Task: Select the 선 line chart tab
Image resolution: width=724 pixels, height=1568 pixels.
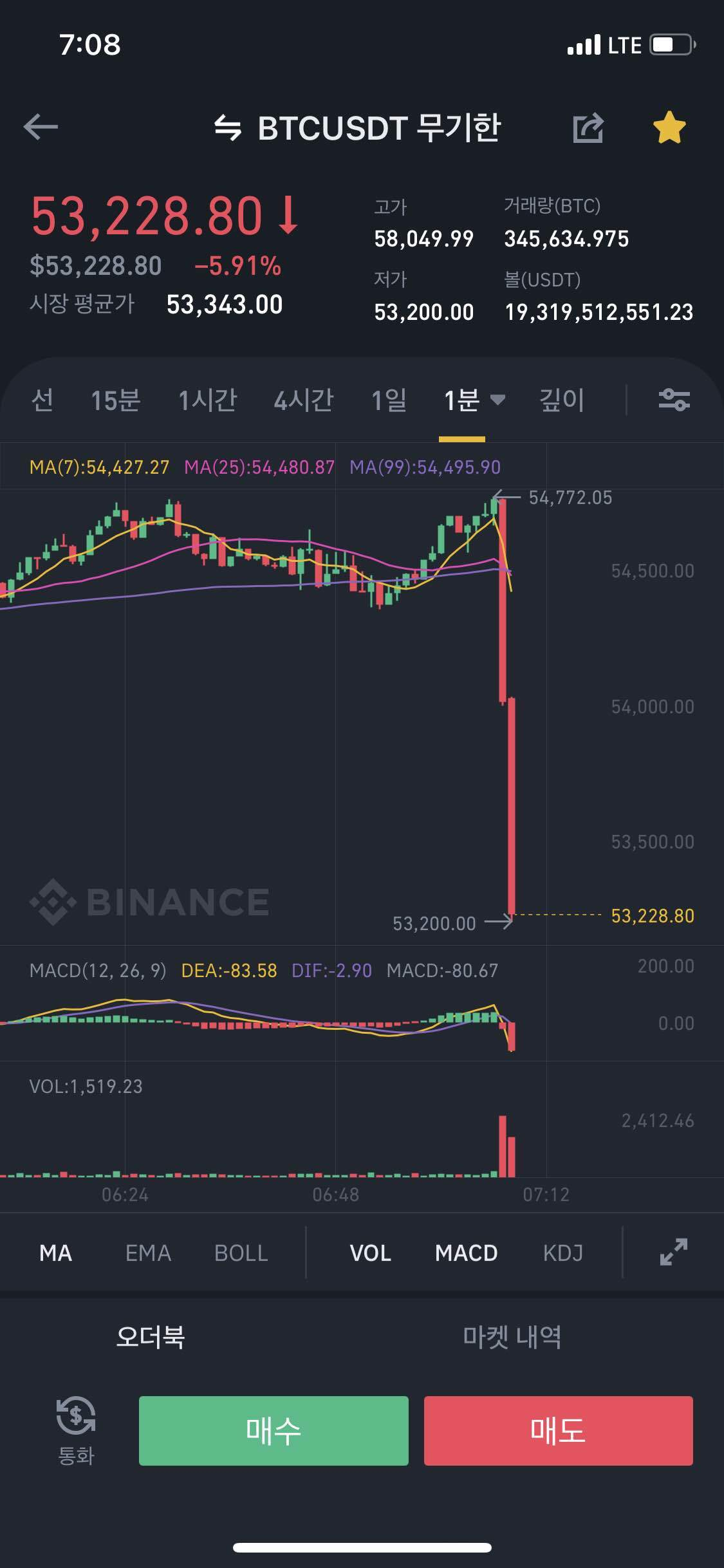Action: tap(42, 400)
